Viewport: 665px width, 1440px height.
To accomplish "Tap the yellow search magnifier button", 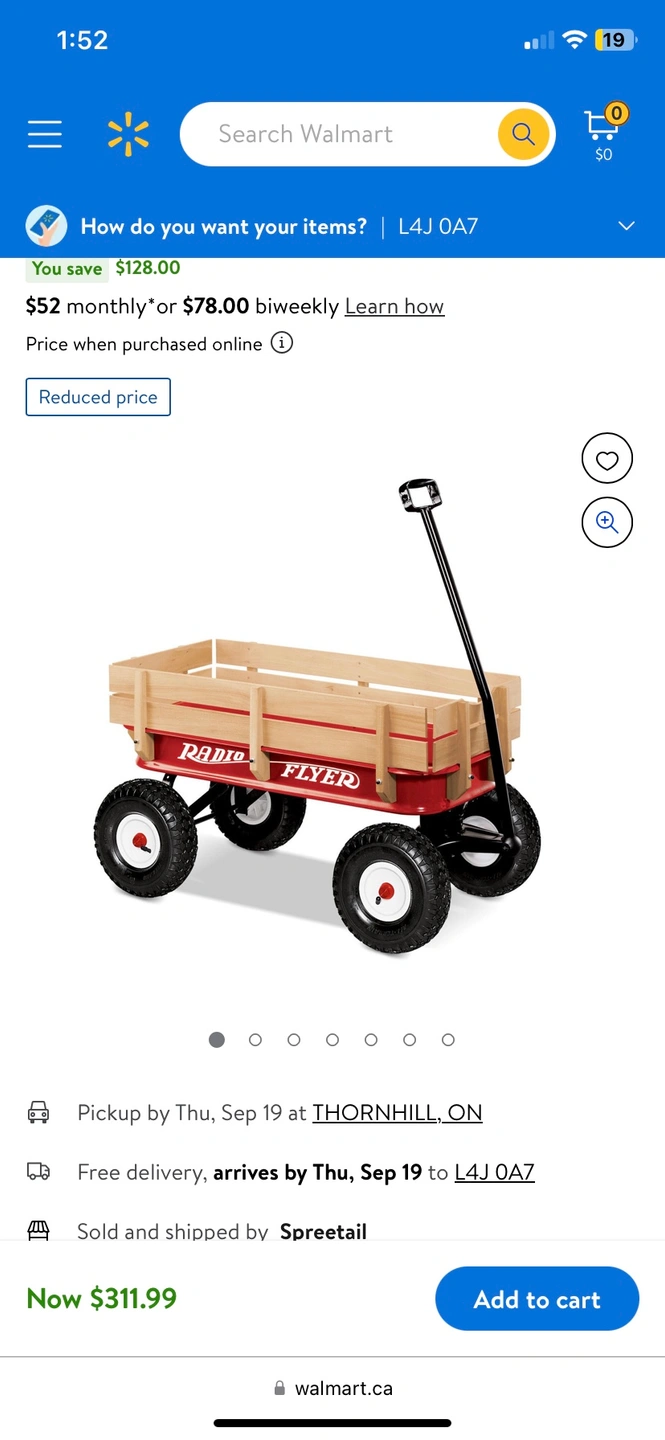I will [523, 134].
